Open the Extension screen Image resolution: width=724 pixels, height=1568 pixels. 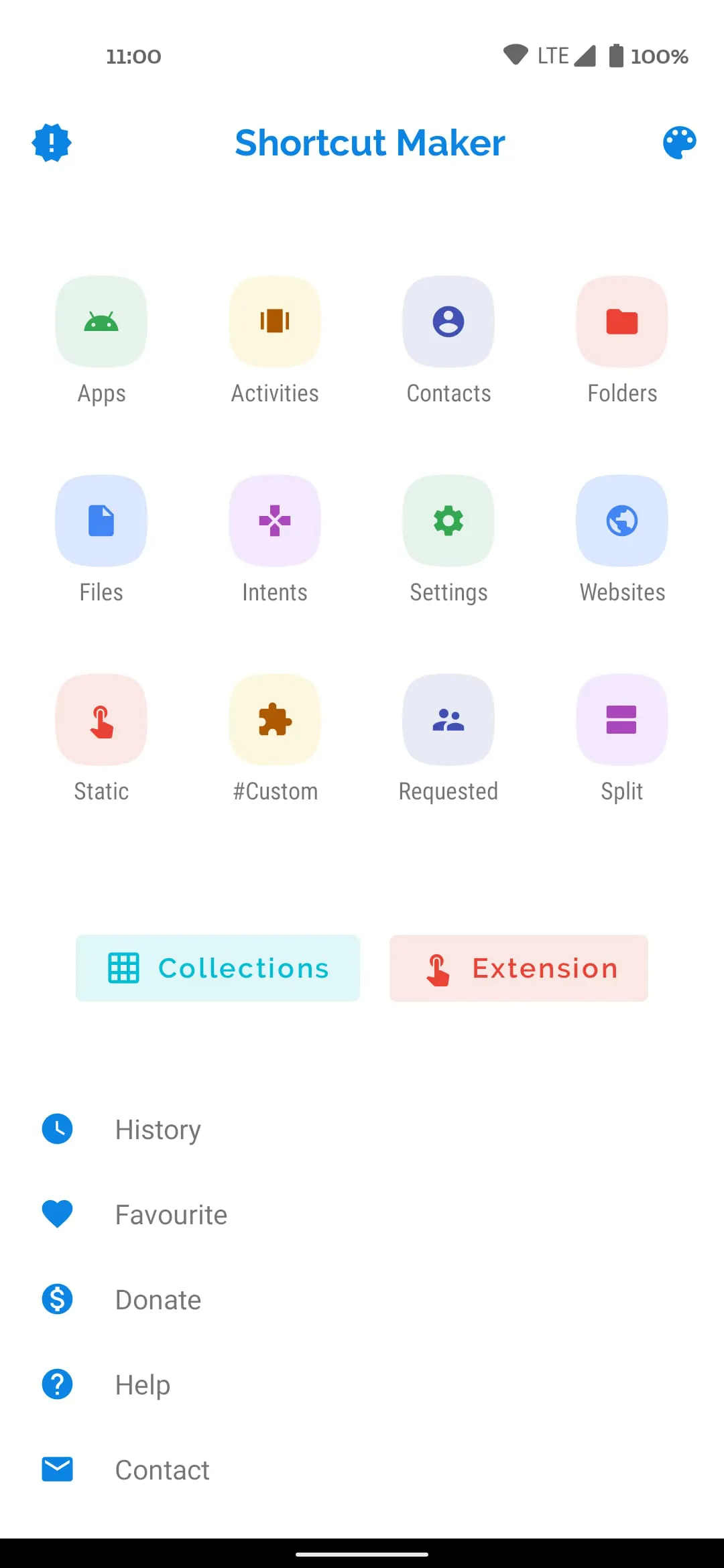pos(518,968)
